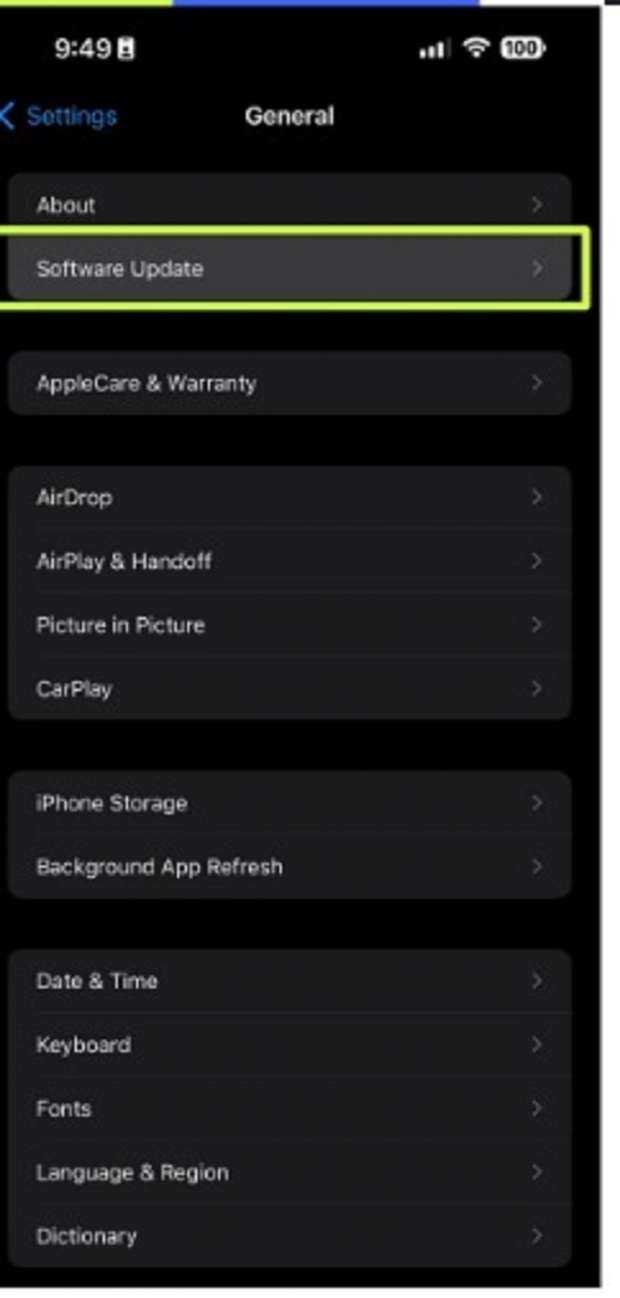This screenshot has width=620, height=1298.
Task: Open Keyboard settings
Action: pyautogui.click(x=289, y=1045)
